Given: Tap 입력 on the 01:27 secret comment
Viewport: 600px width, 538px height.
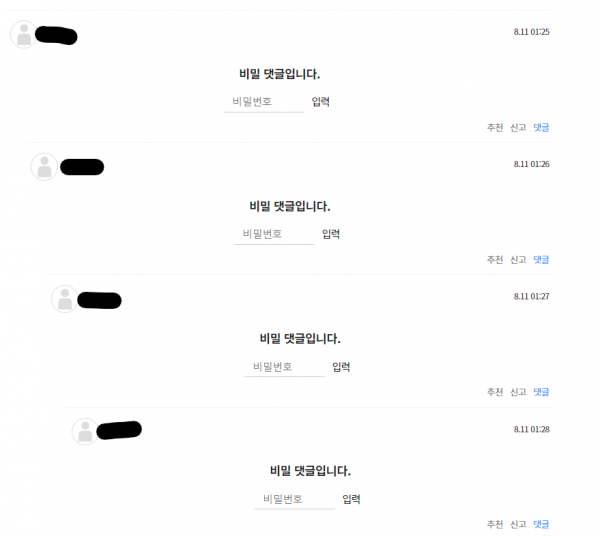Looking at the screenshot, I should [341, 367].
